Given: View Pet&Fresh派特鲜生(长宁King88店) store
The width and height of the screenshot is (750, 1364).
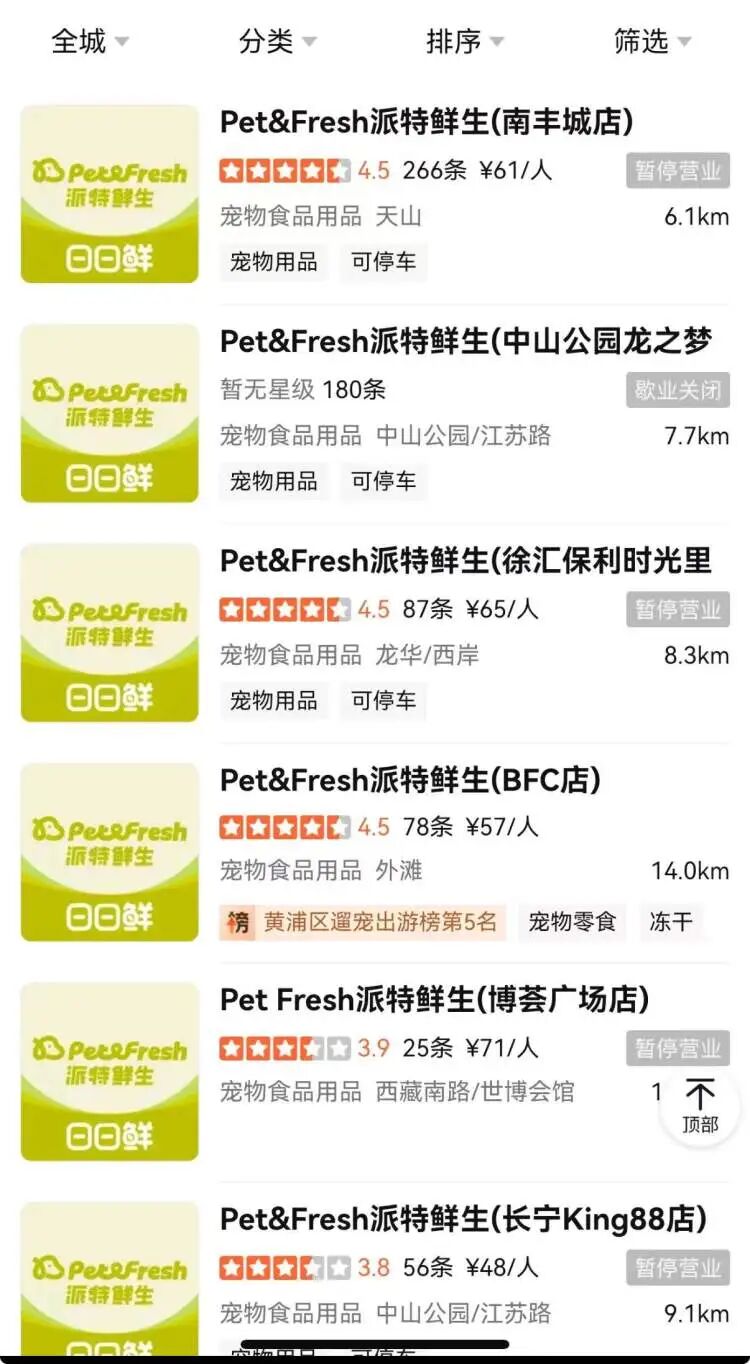Looking at the screenshot, I should (x=463, y=1219).
